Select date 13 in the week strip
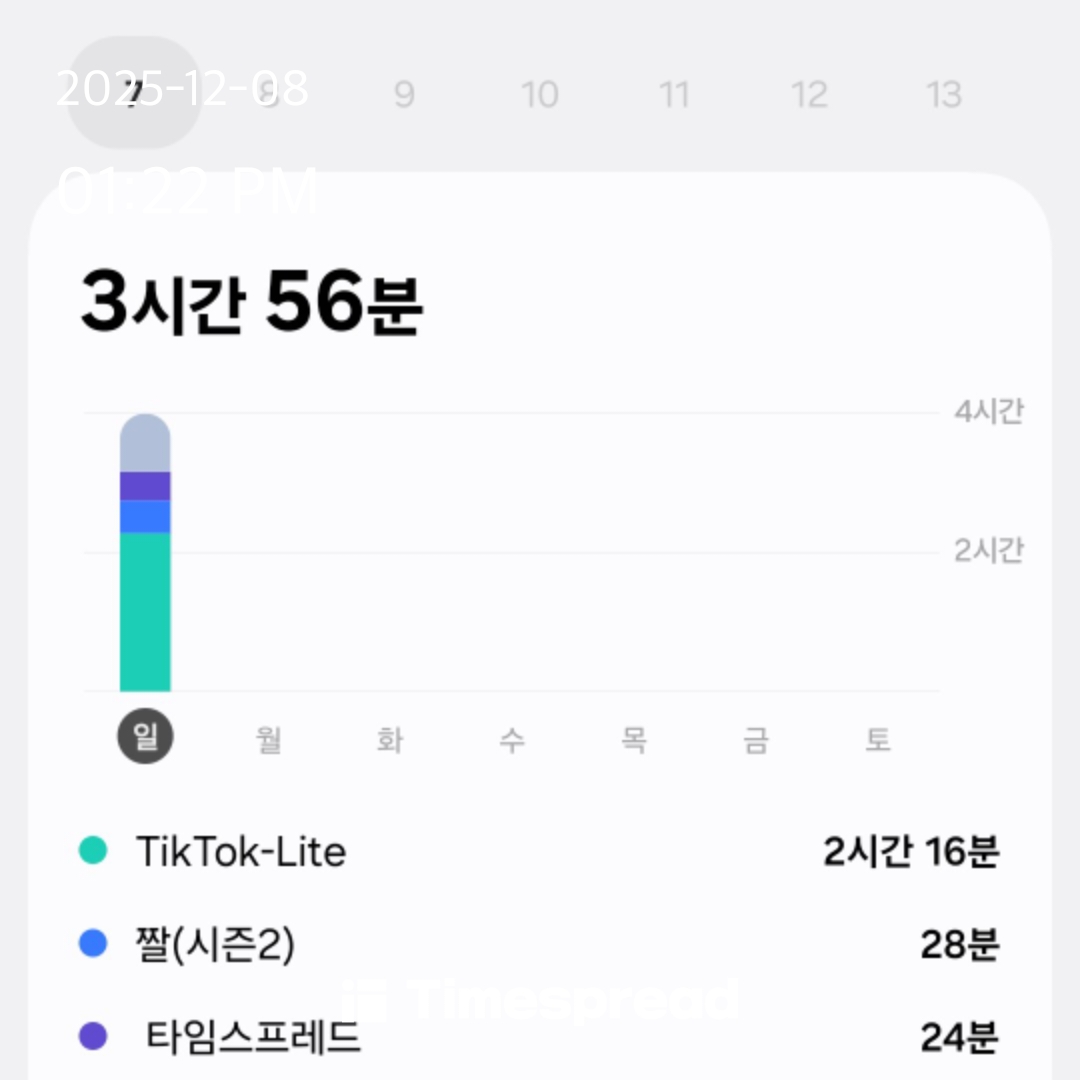Viewport: 1080px width, 1080px height. tap(944, 95)
